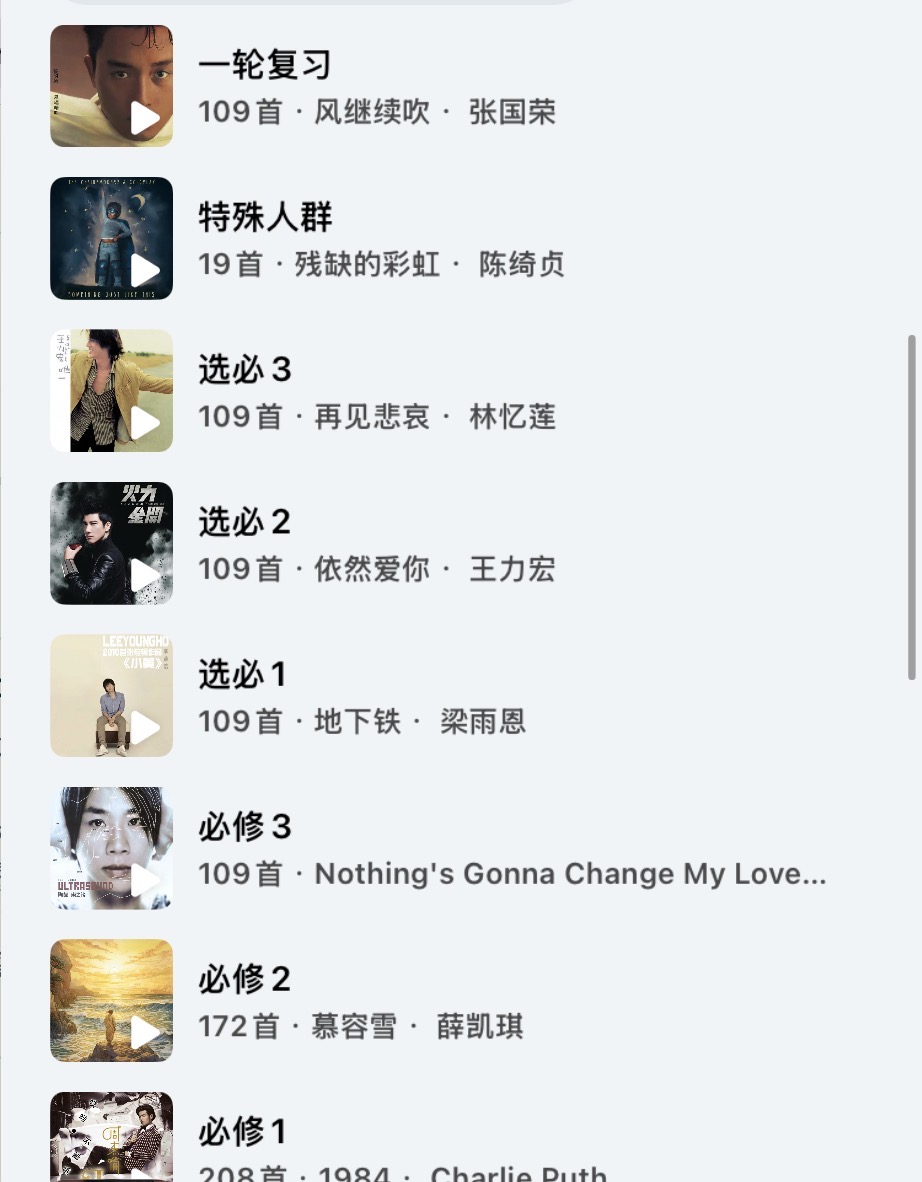Play the 必修 3 playlist
This screenshot has height=1182, width=922.
tap(145, 880)
